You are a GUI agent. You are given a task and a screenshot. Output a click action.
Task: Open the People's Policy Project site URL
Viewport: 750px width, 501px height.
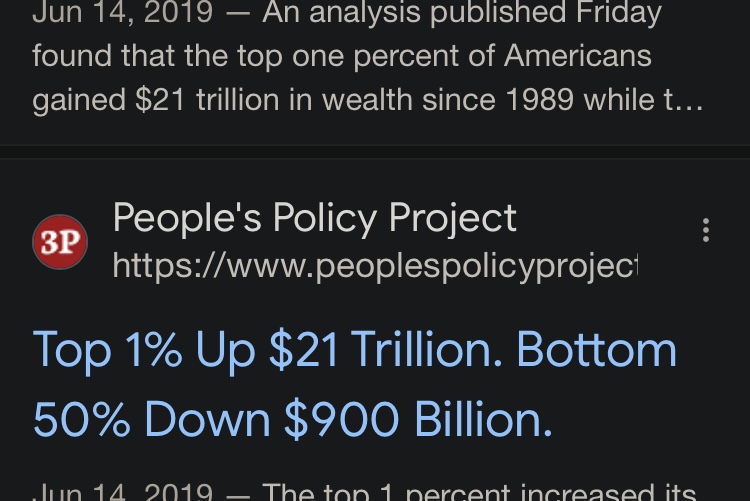pyautogui.click(x=374, y=266)
